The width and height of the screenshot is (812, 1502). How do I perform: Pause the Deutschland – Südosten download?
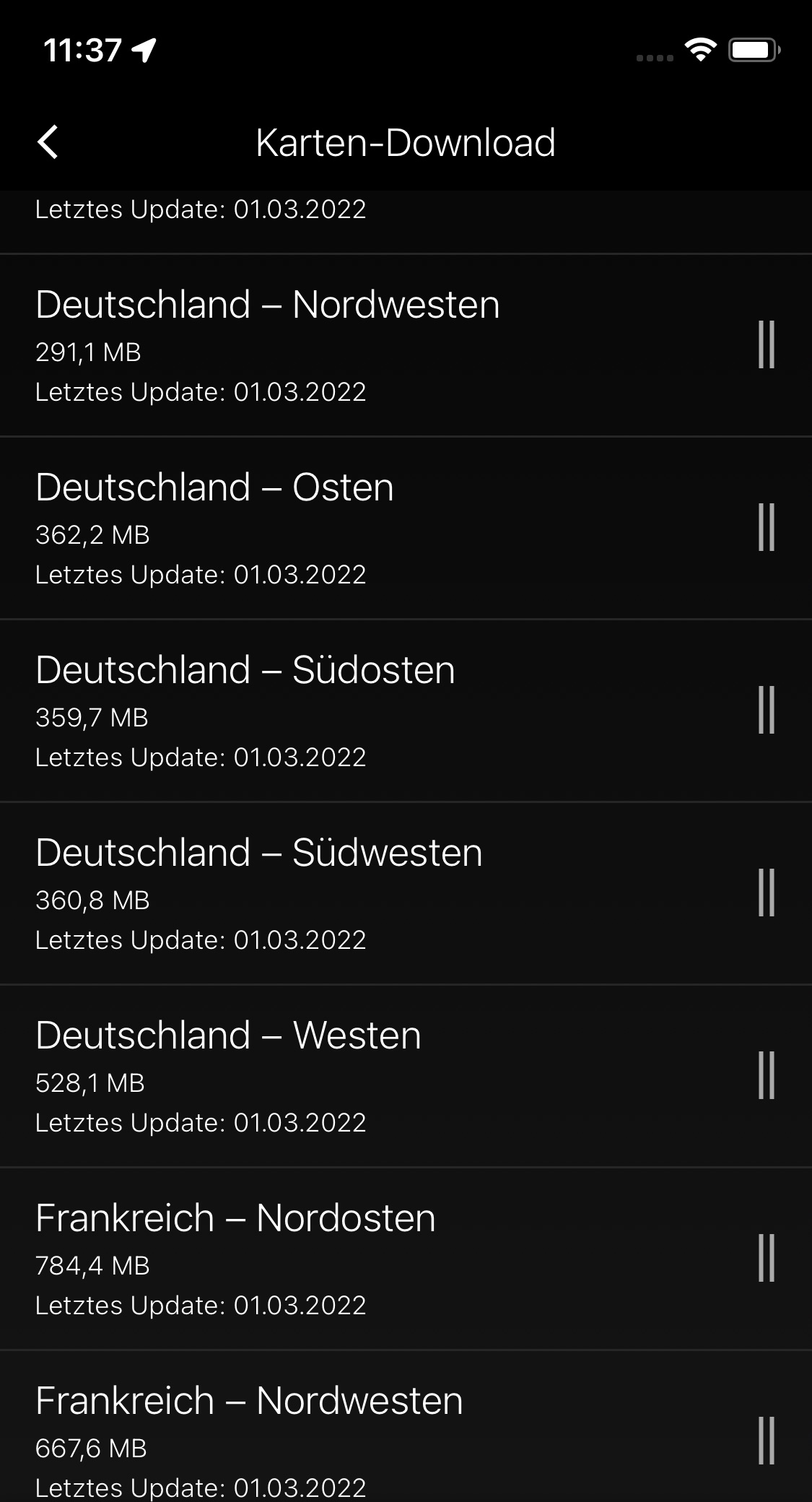pos(767,710)
